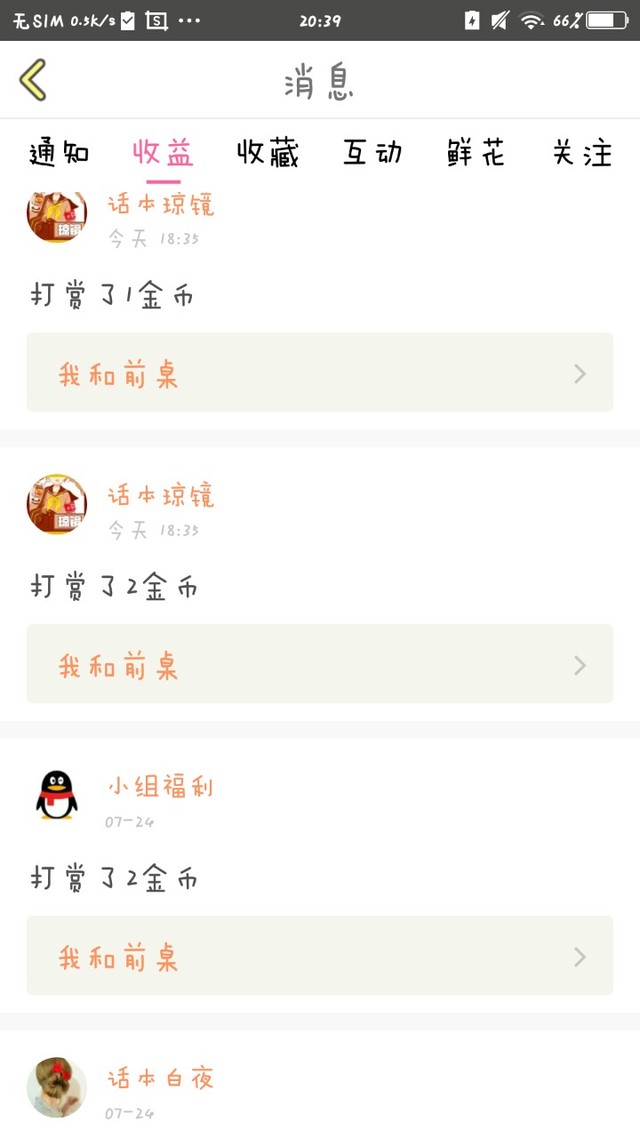Tap the username 话本白夜

[160, 1078]
